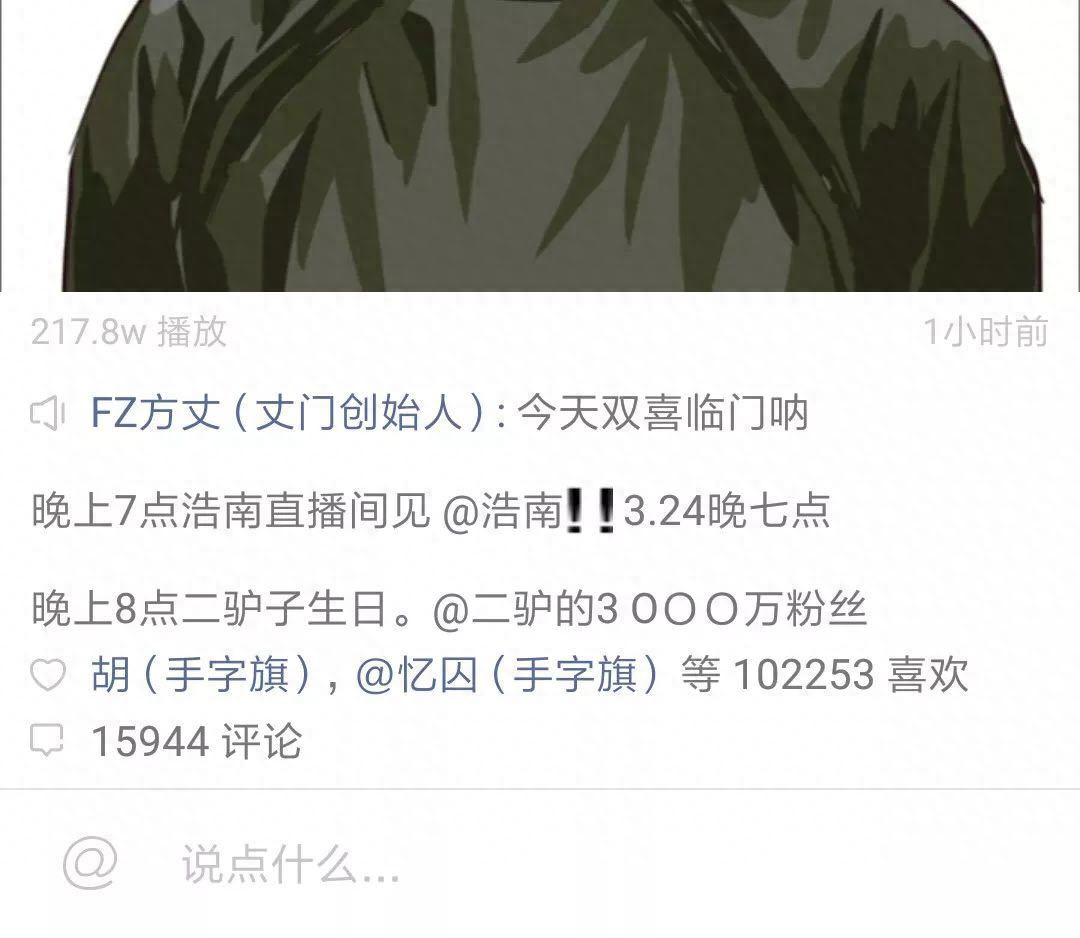Screen dimensions: 1080x938
Task: Open the @浩南 mention
Action: tap(500, 511)
